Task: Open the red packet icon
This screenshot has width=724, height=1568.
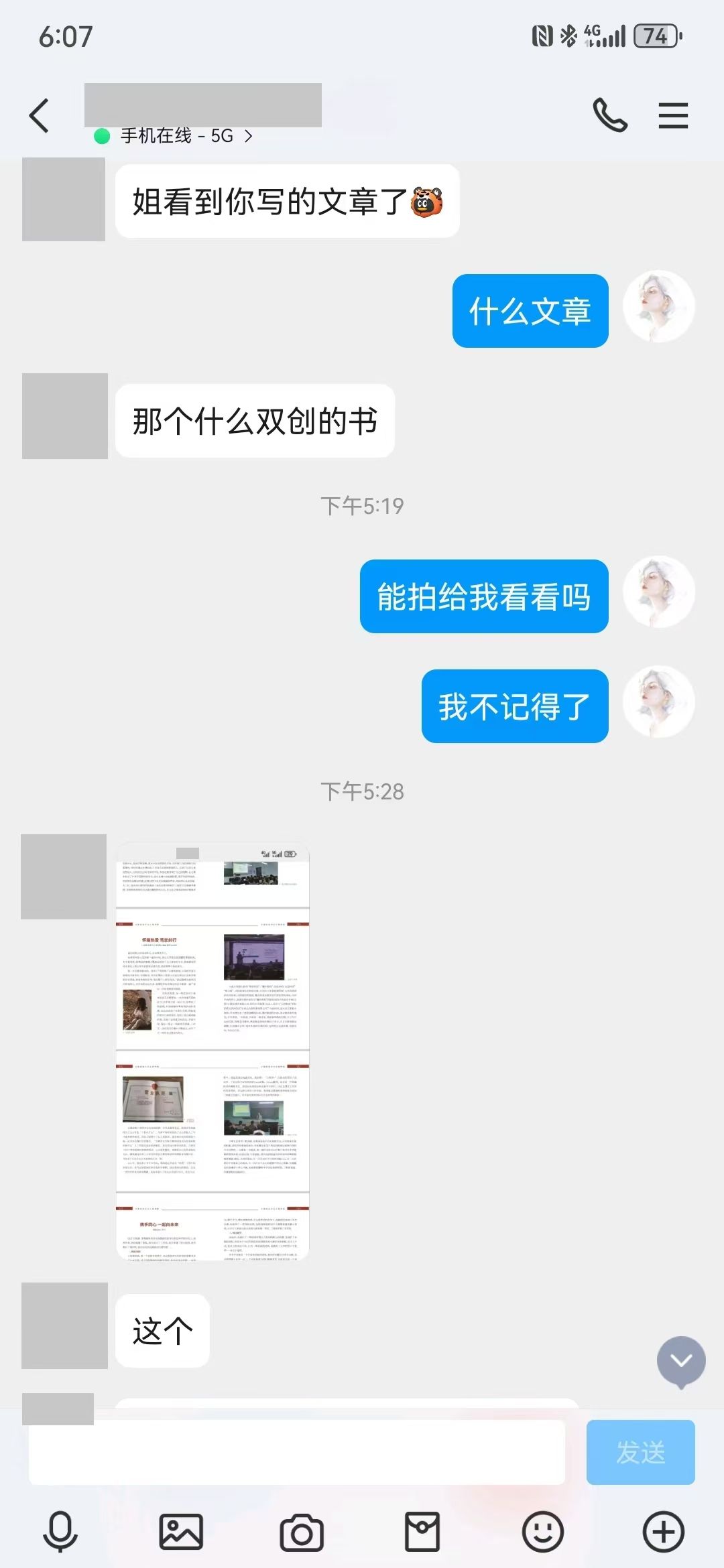Action: tap(422, 1532)
